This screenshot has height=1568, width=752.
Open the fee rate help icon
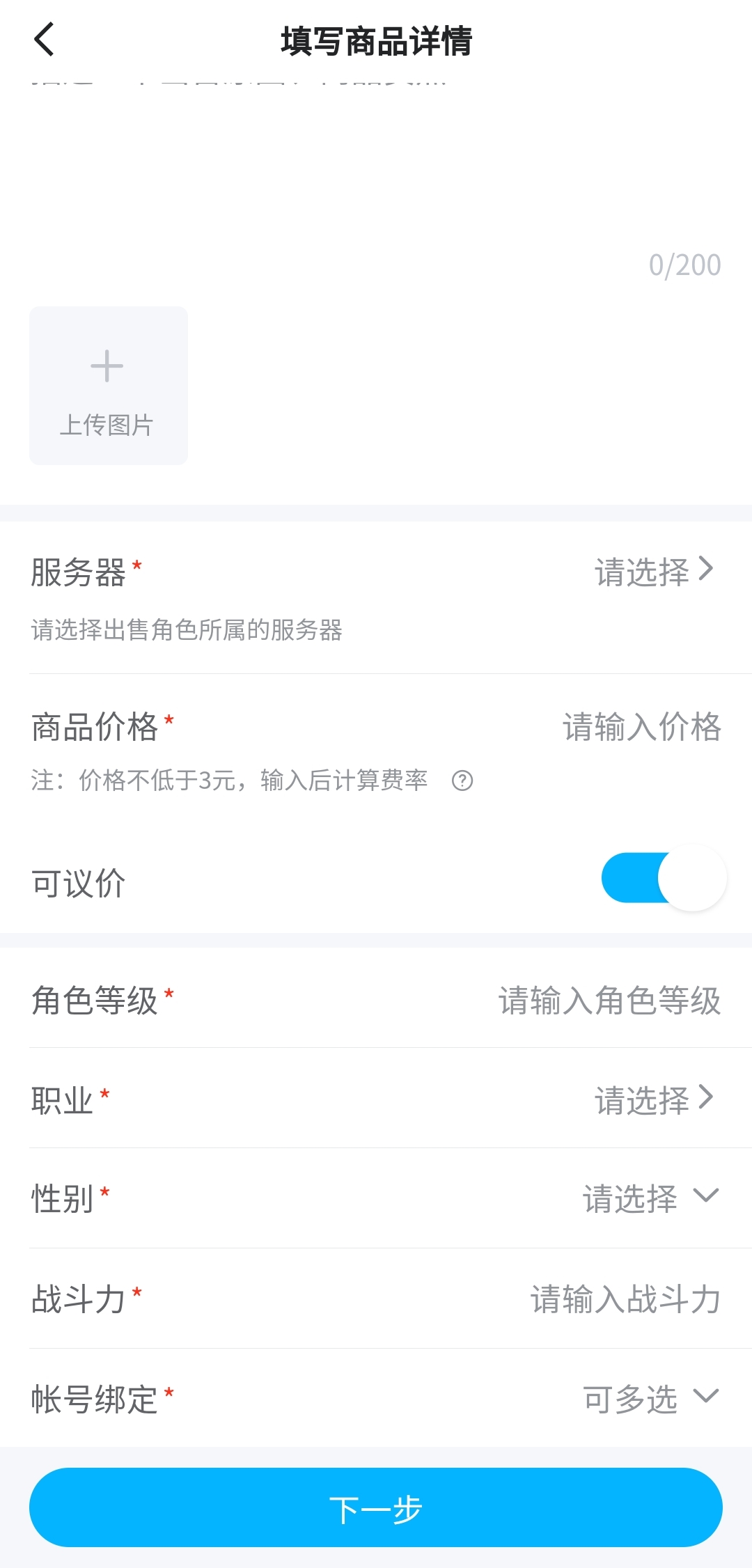pyautogui.click(x=462, y=781)
